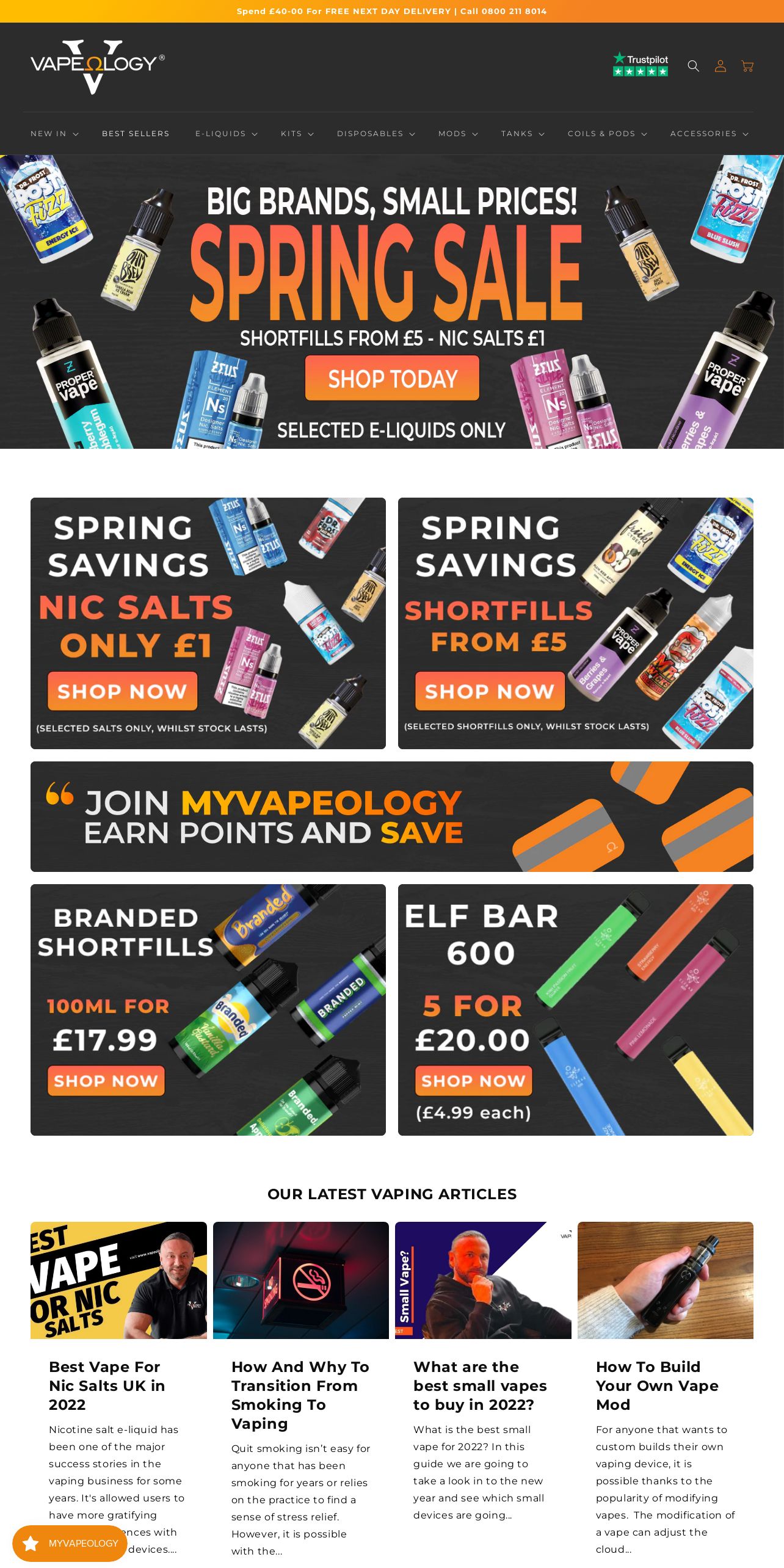Open the search icon in the header

(x=693, y=66)
